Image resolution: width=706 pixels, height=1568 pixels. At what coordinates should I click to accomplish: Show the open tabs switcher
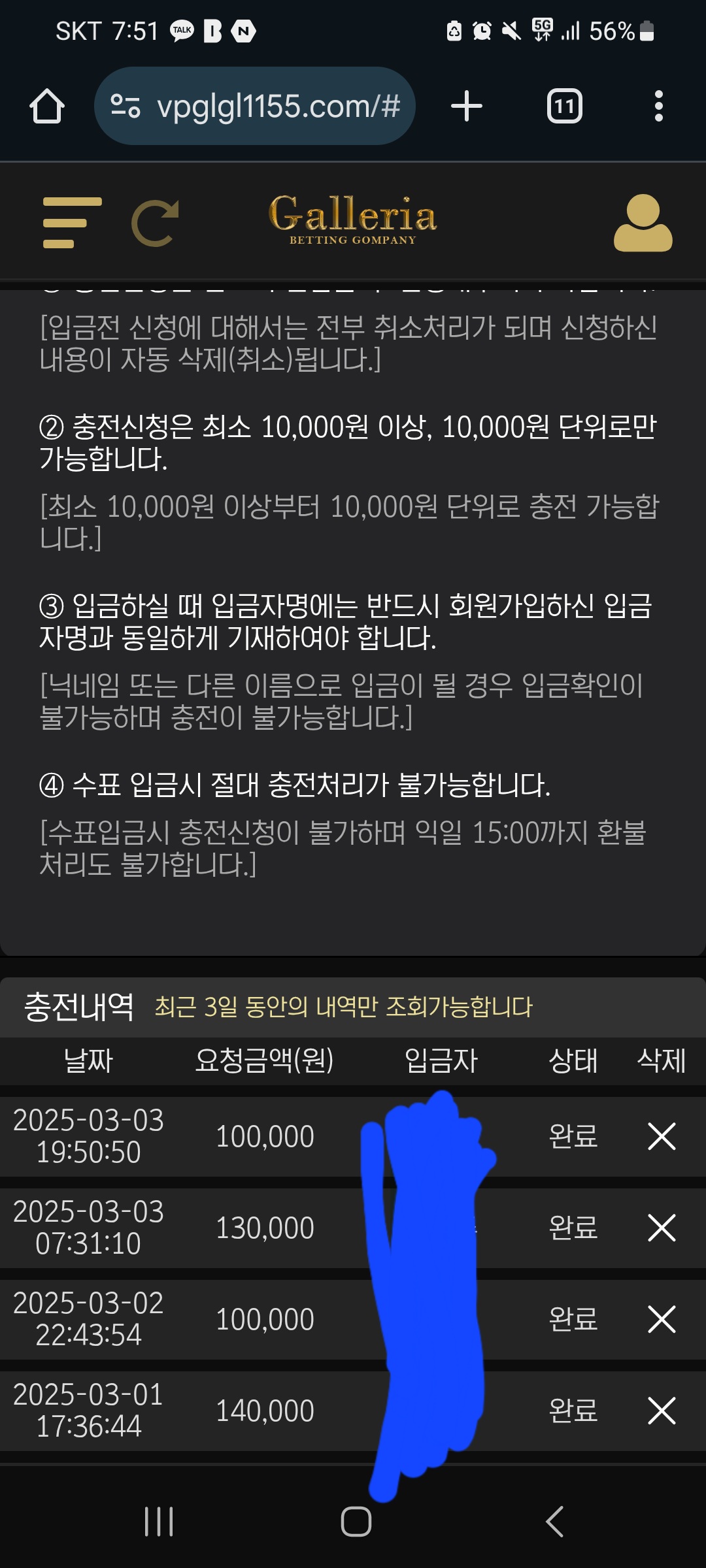564,106
